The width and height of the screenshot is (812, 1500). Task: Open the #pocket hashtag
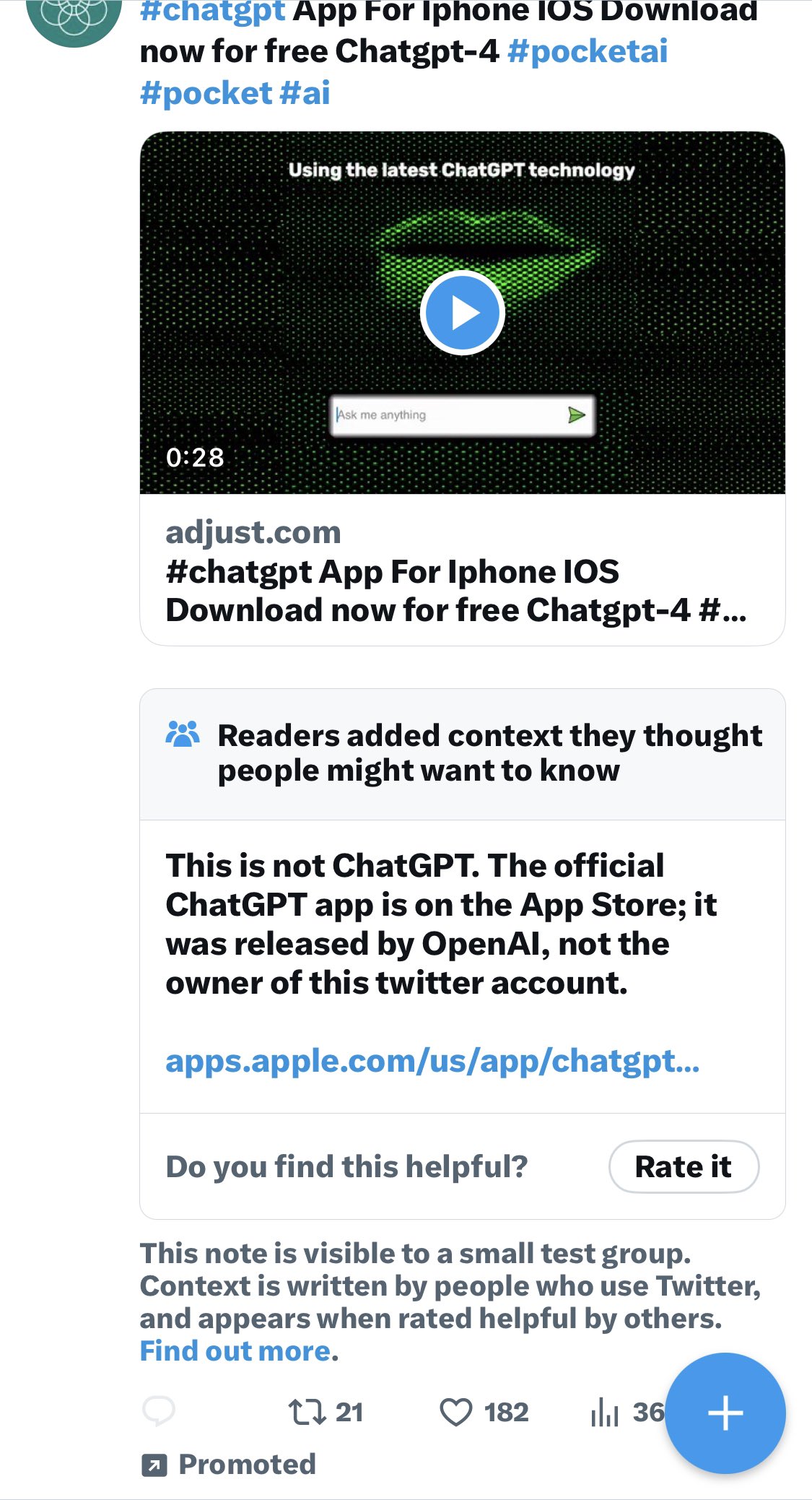[206, 93]
